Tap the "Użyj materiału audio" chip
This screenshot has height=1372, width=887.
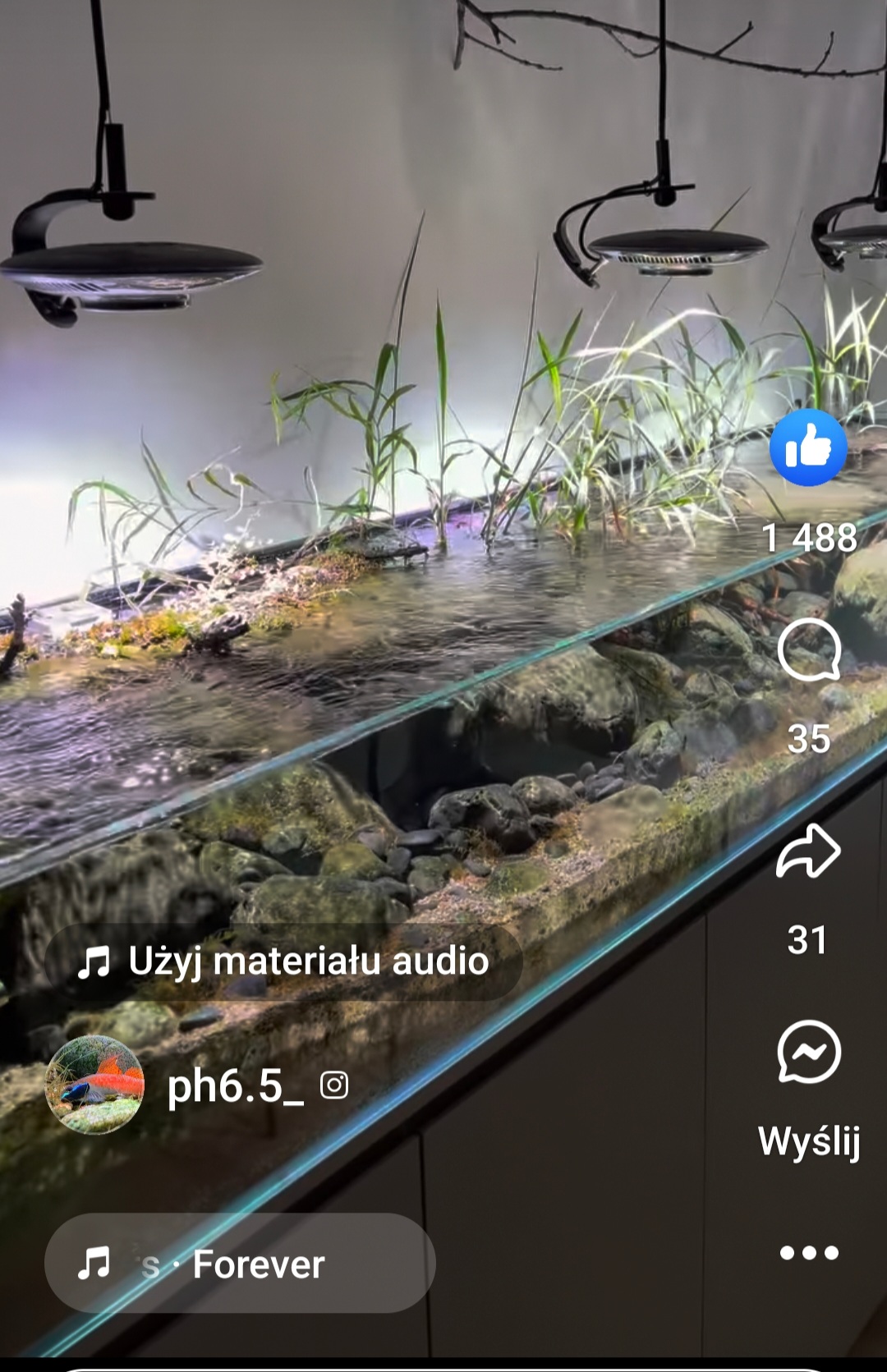284,961
